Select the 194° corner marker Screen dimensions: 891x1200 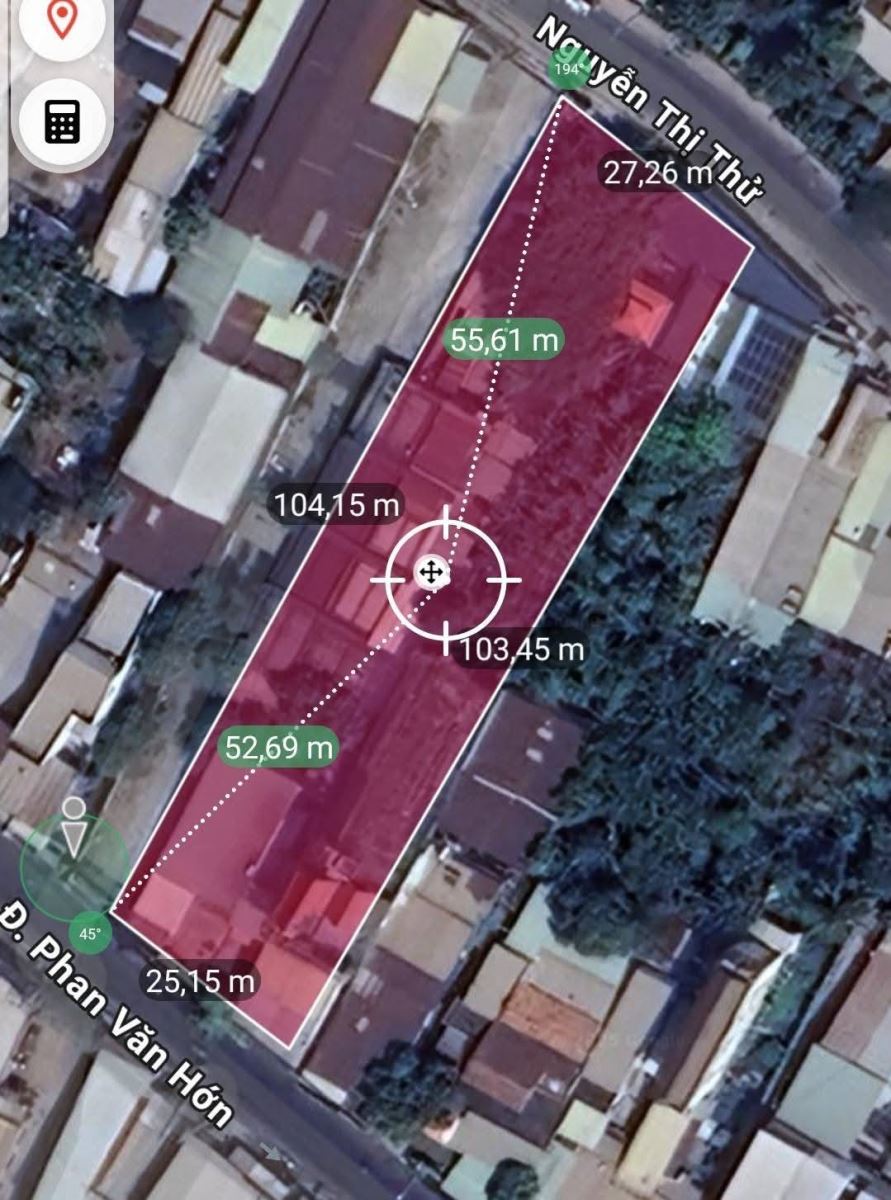[569, 70]
